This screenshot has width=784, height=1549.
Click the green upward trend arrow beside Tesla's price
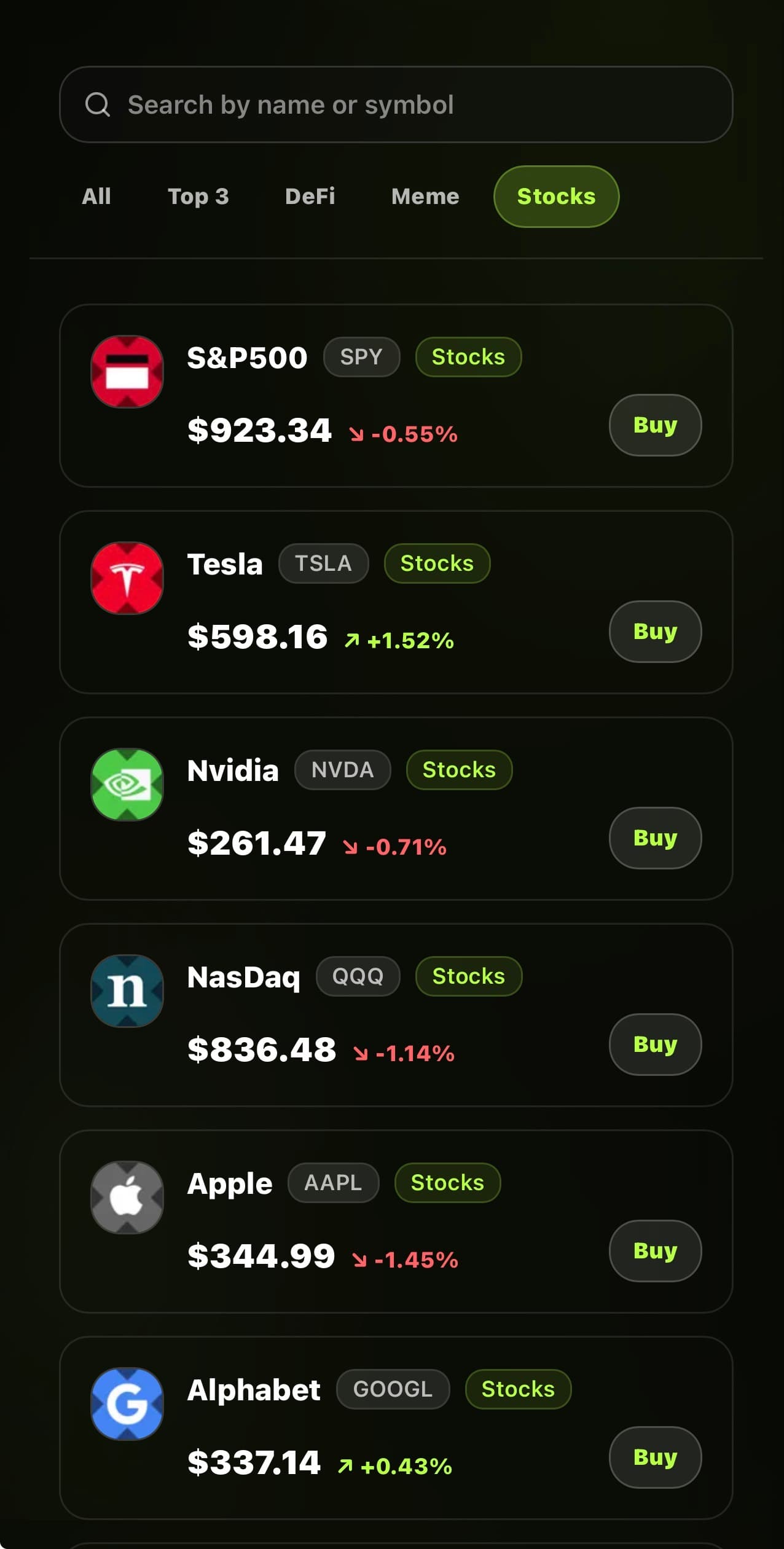tap(352, 640)
